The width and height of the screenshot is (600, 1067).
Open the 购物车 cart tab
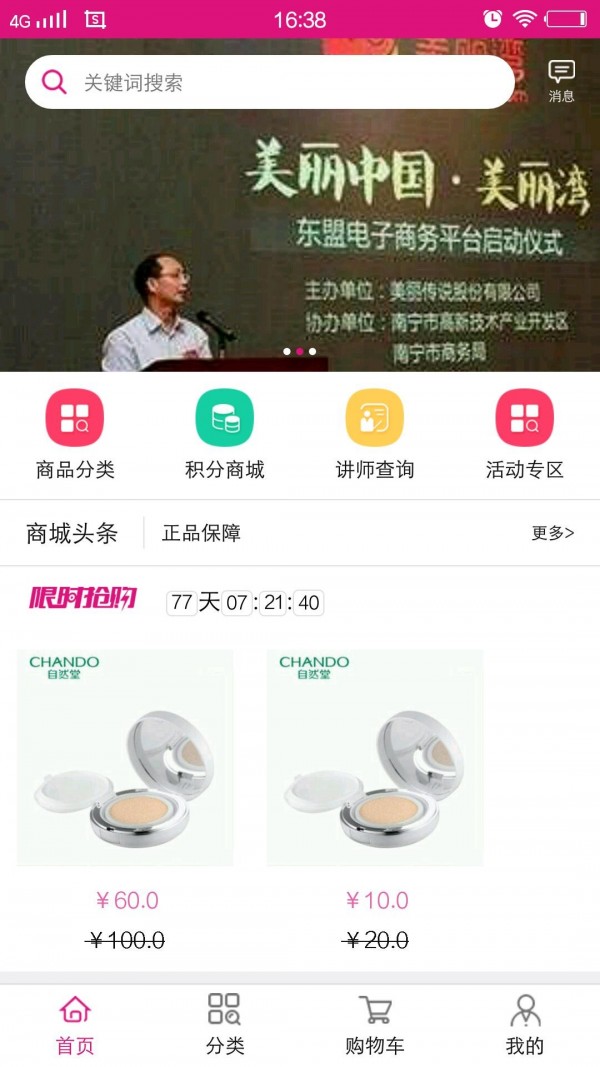point(375,1025)
